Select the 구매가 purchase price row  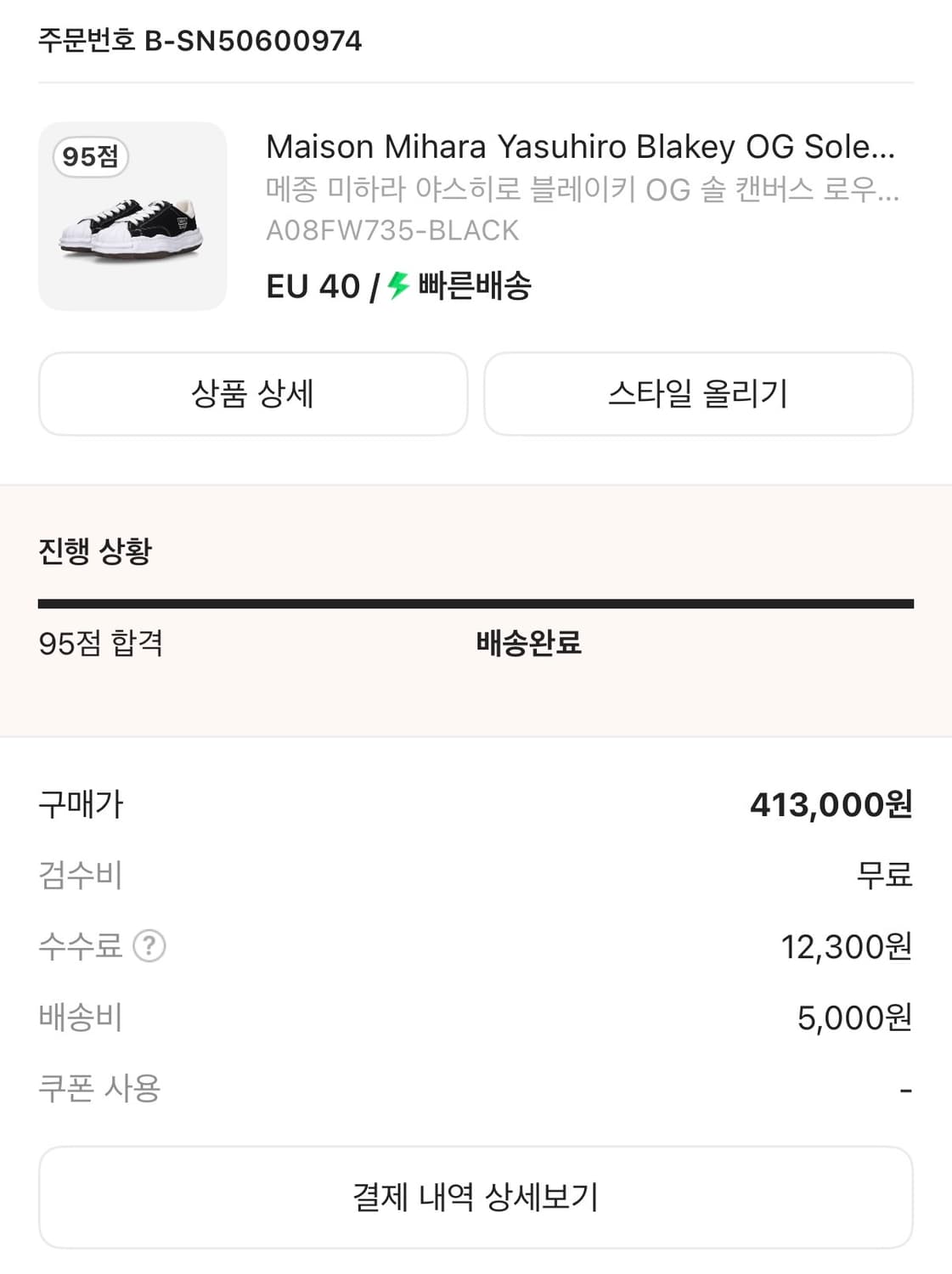tap(79, 807)
